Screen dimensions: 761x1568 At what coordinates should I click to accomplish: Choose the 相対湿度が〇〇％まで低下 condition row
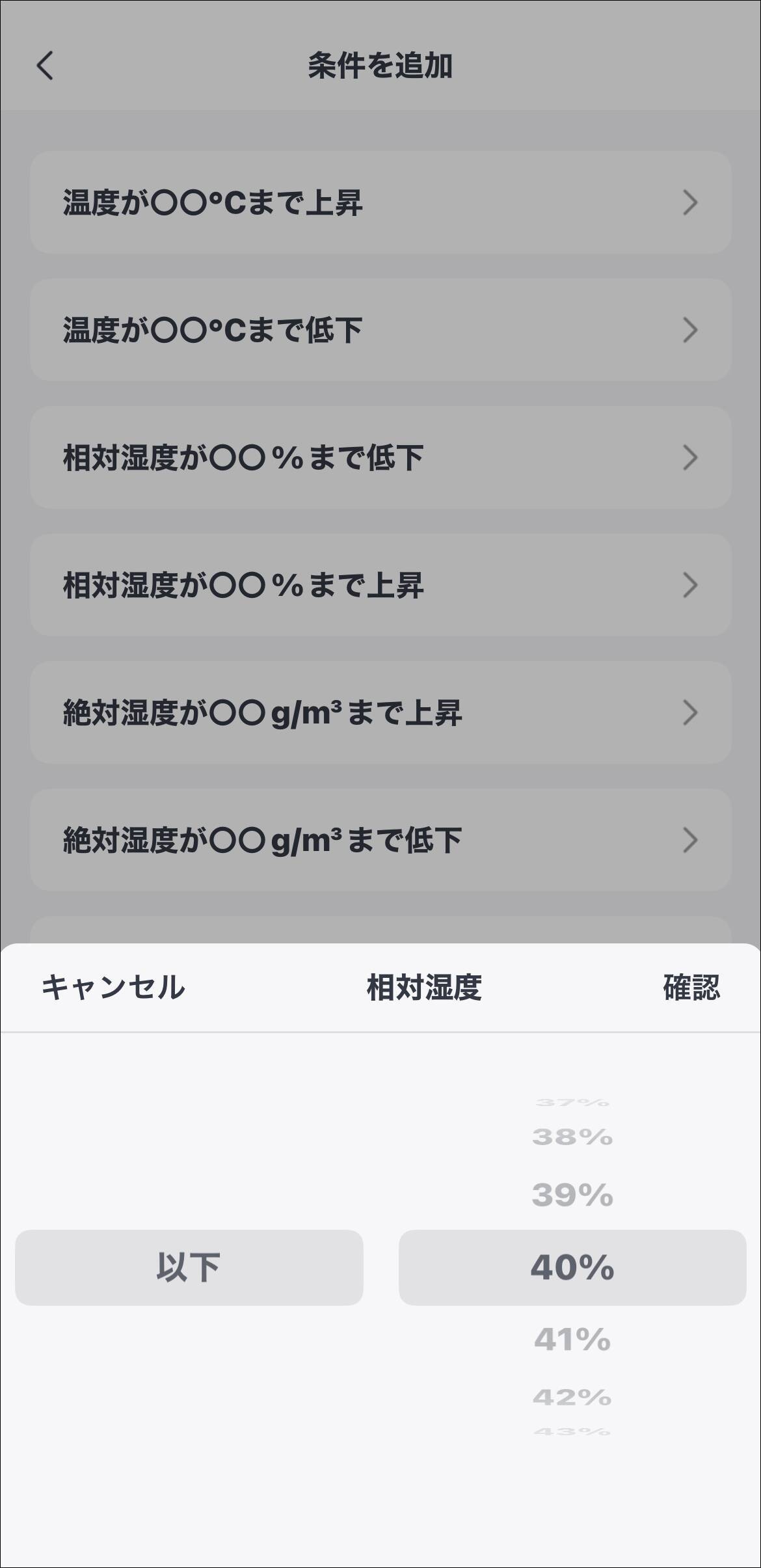pyautogui.click(x=293, y=457)
